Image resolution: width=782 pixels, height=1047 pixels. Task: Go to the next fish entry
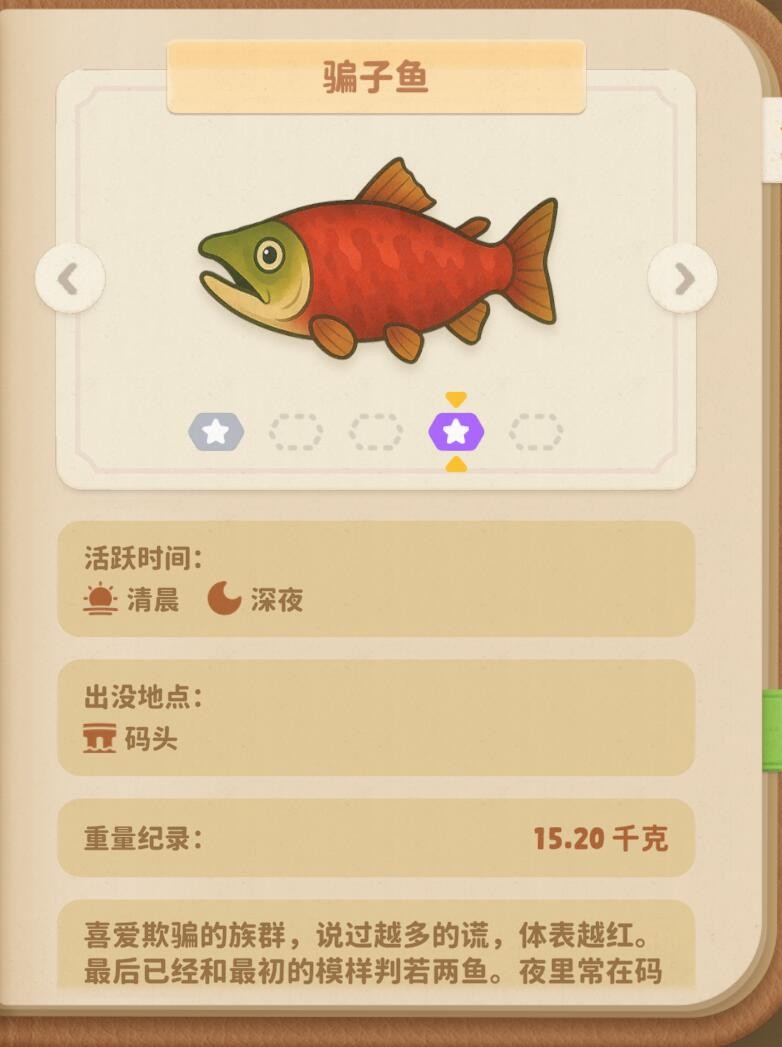(x=683, y=279)
